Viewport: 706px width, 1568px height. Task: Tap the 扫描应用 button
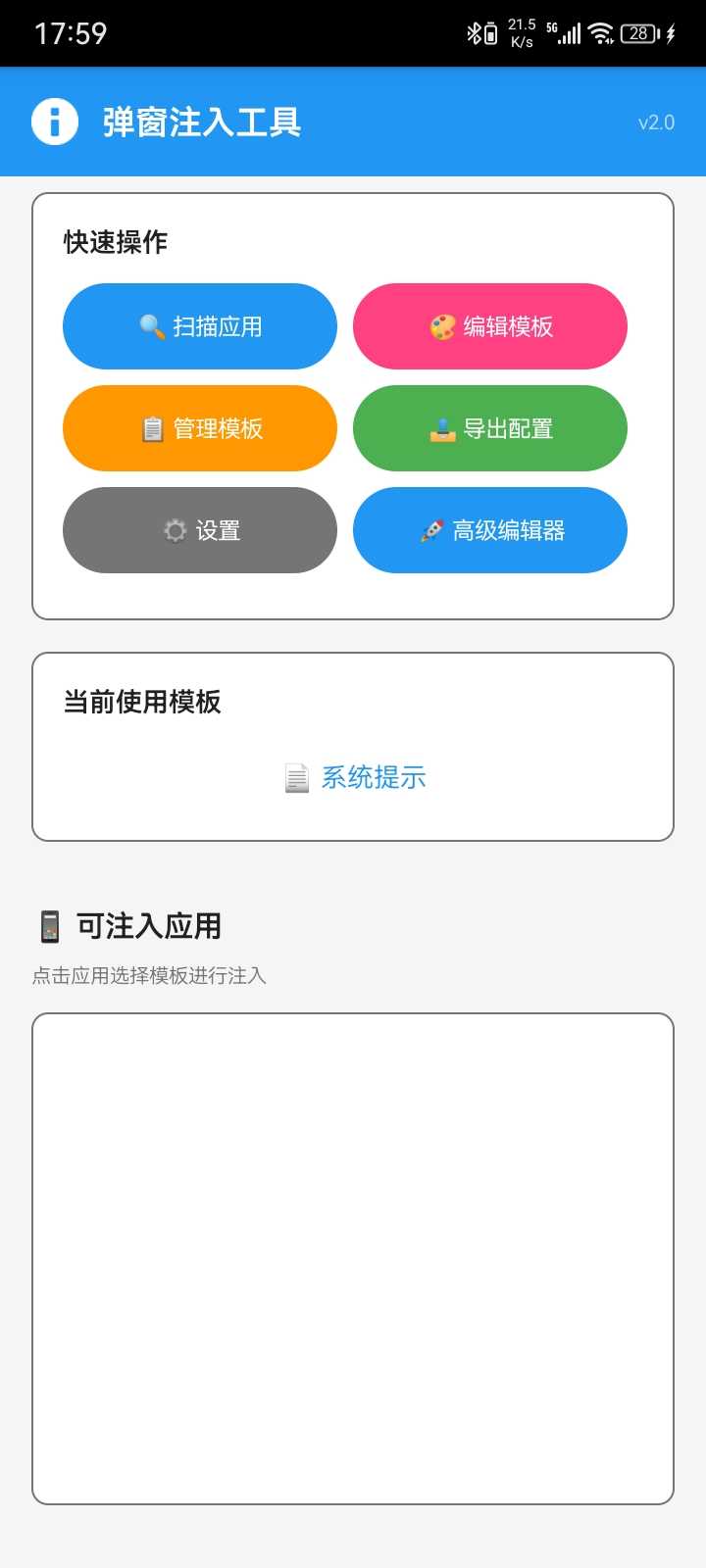tap(200, 326)
